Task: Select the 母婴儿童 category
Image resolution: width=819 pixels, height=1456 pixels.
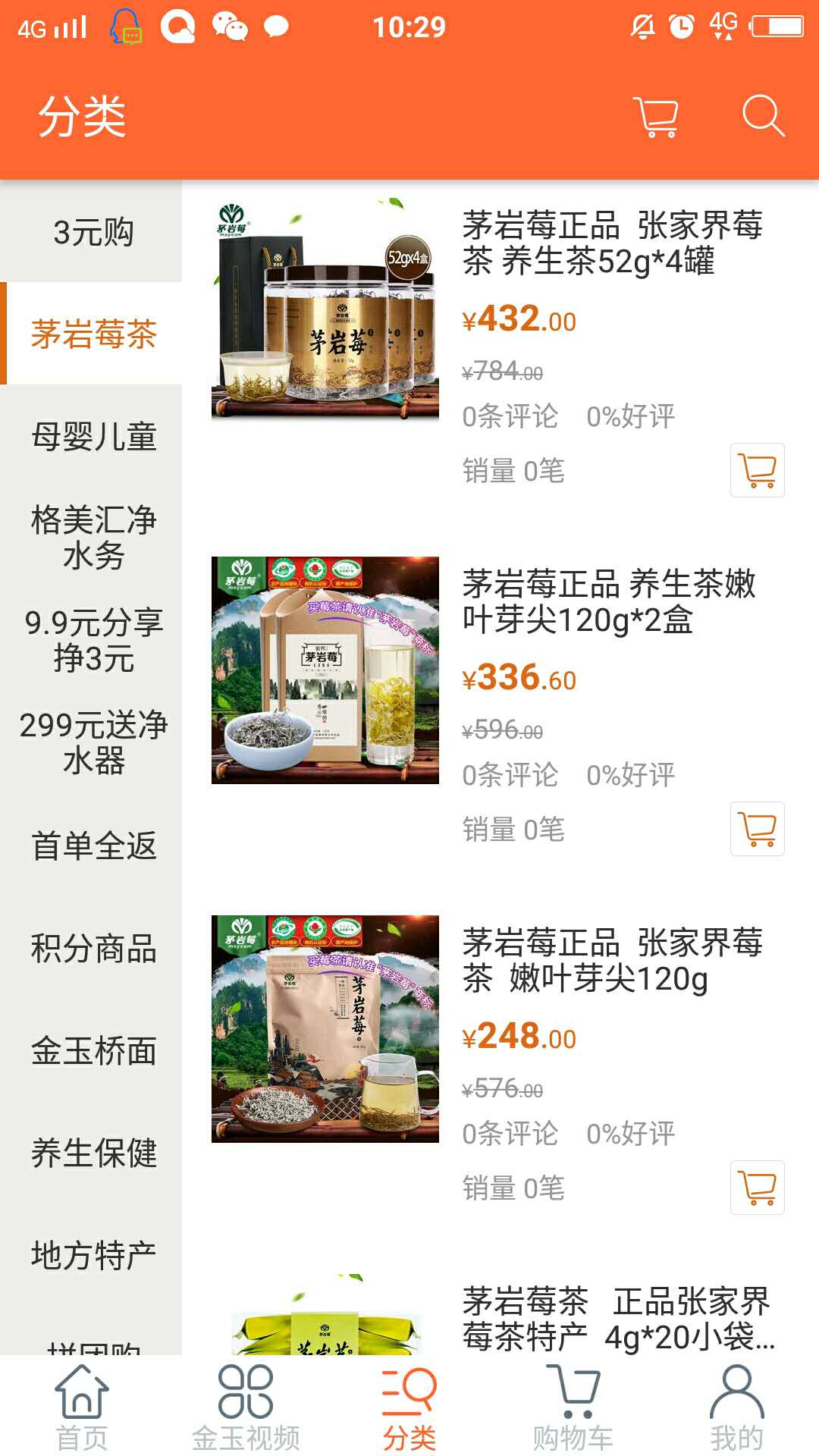Action: point(93,437)
